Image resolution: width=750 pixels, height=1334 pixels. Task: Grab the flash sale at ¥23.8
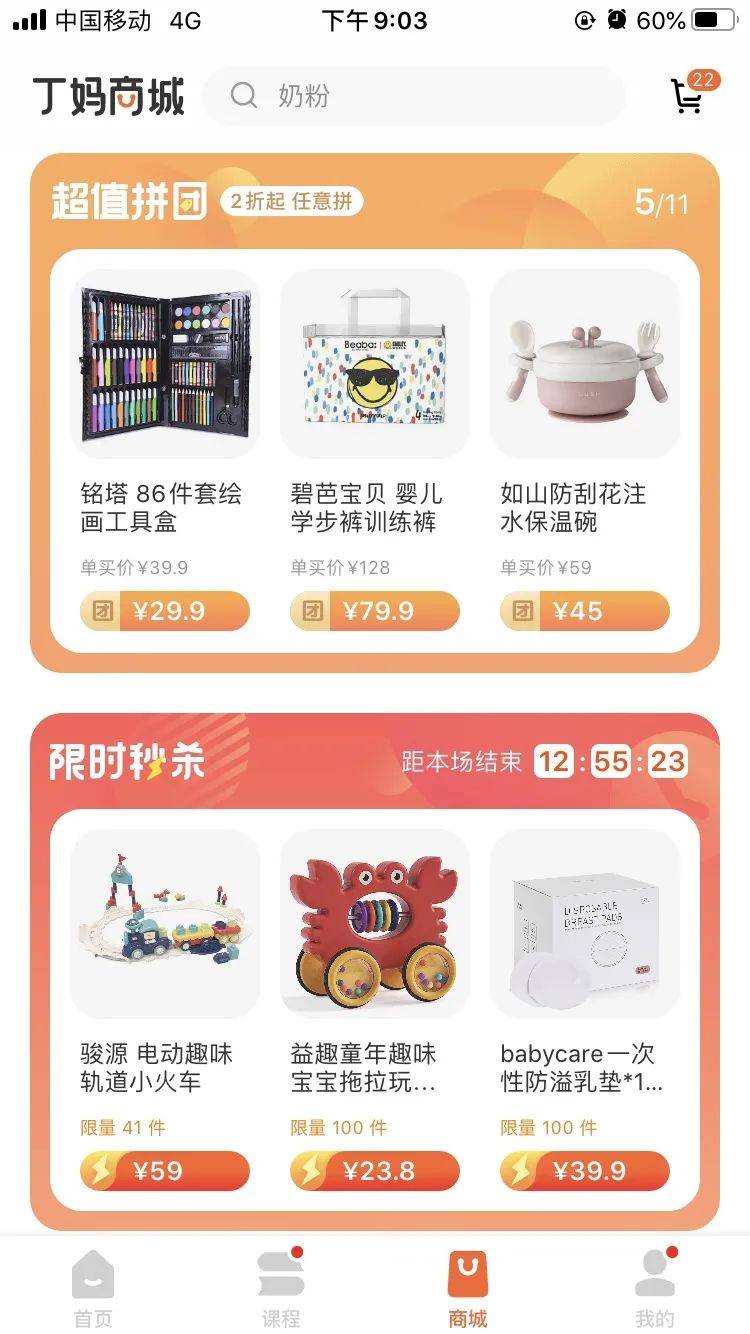click(x=375, y=1171)
